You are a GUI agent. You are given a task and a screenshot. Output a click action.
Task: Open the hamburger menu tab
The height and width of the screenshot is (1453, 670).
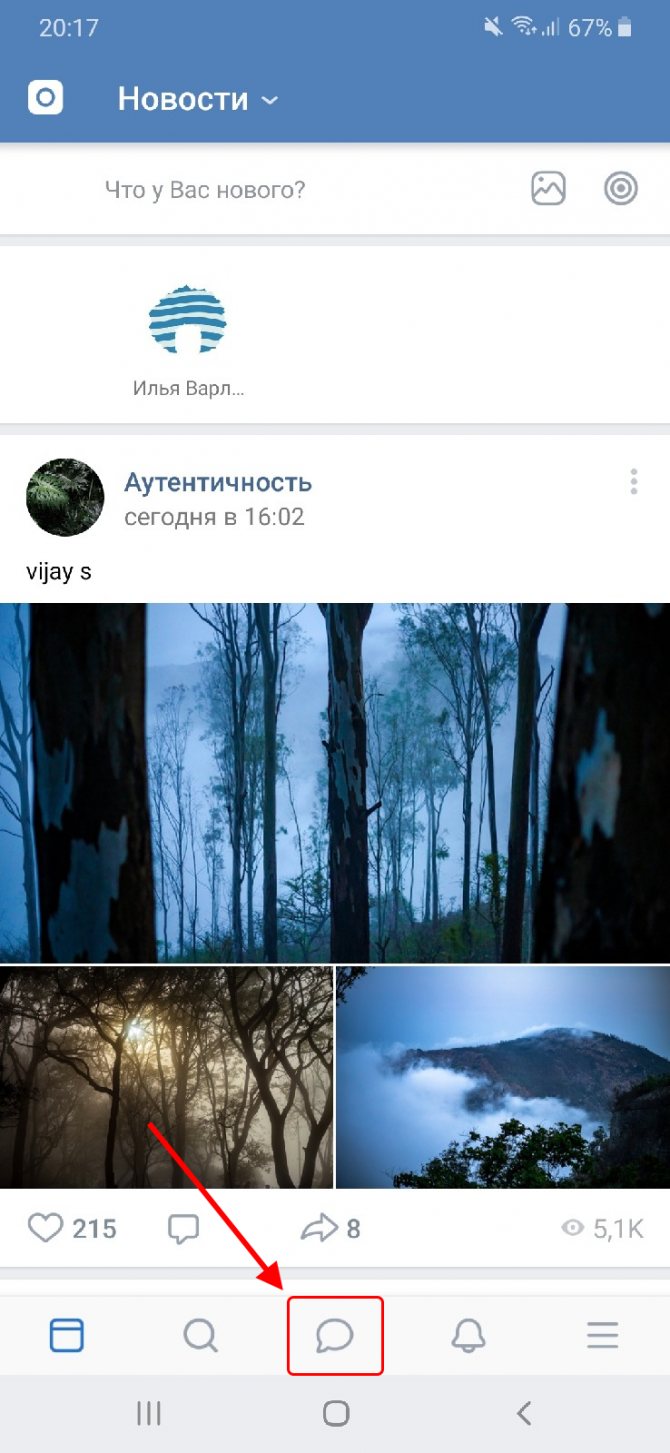point(602,1335)
